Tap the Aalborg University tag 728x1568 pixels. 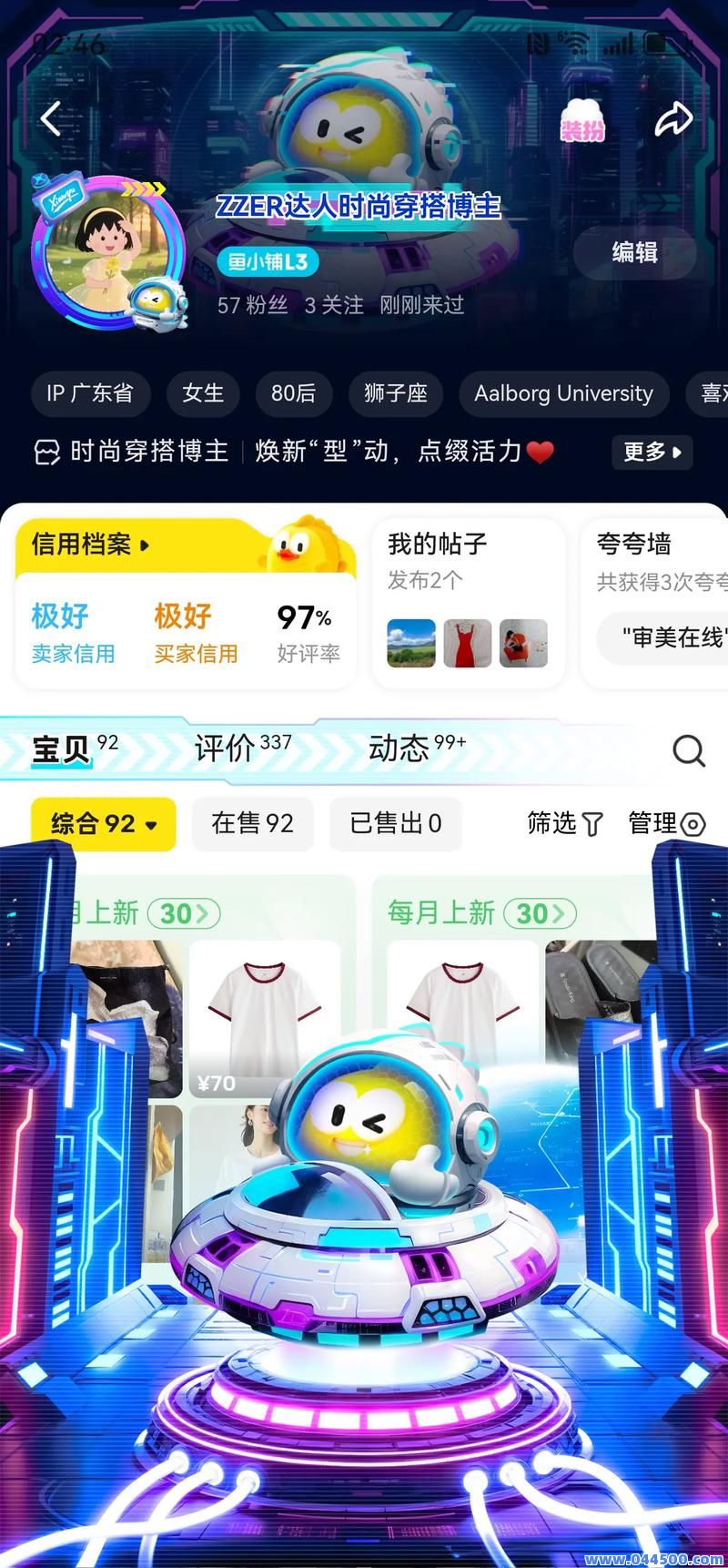click(x=563, y=393)
